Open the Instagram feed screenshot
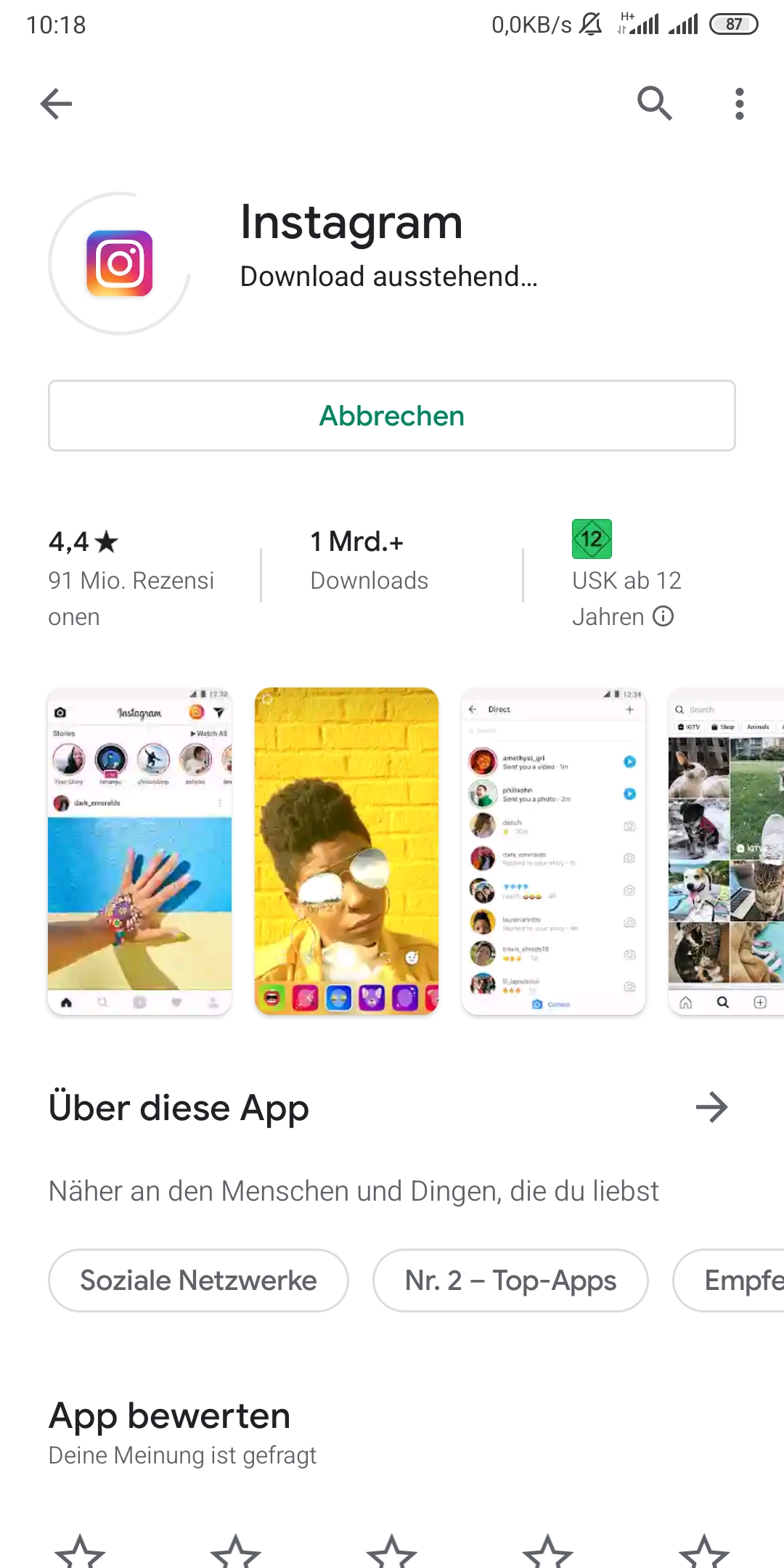The height and width of the screenshot is (1568, 784). (x=139, y=851)
